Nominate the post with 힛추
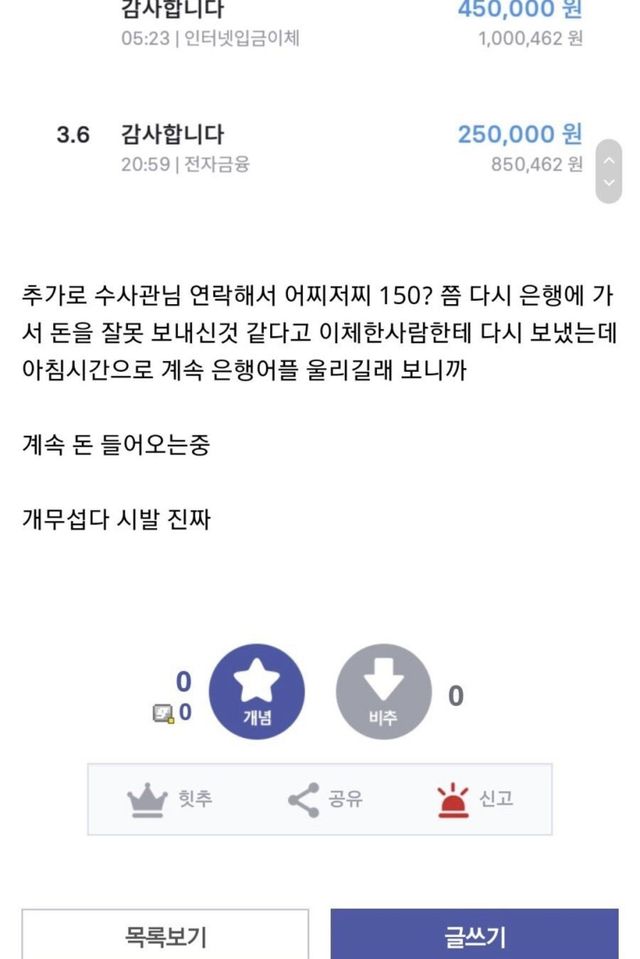The height and width of the screenshot is (959, 640). (x=169, y=799)
